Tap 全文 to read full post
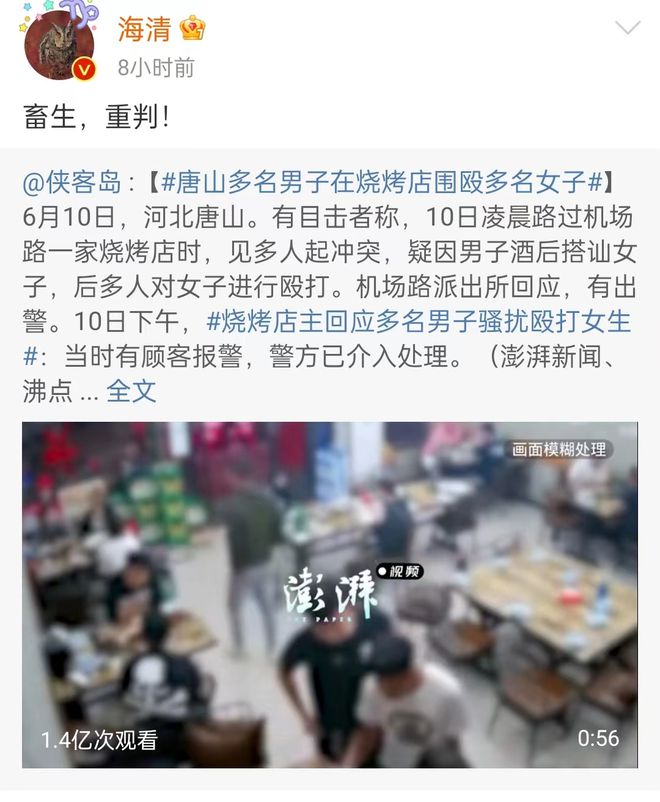Screen dimensions: 660x802 coord(131,391)
